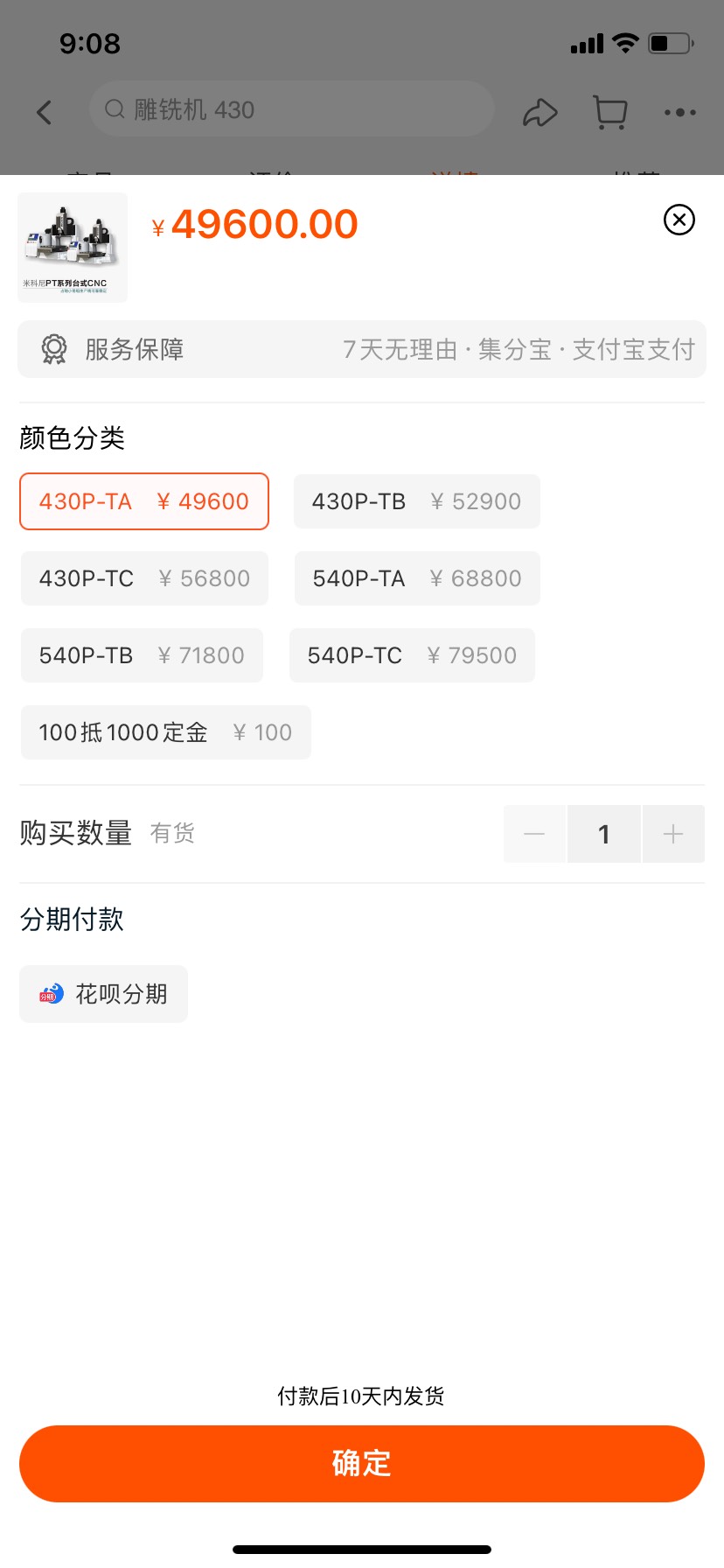Select the 100抵1000定金 deposit option
This screenshot has width=724, height=1568.
[166, 732]
